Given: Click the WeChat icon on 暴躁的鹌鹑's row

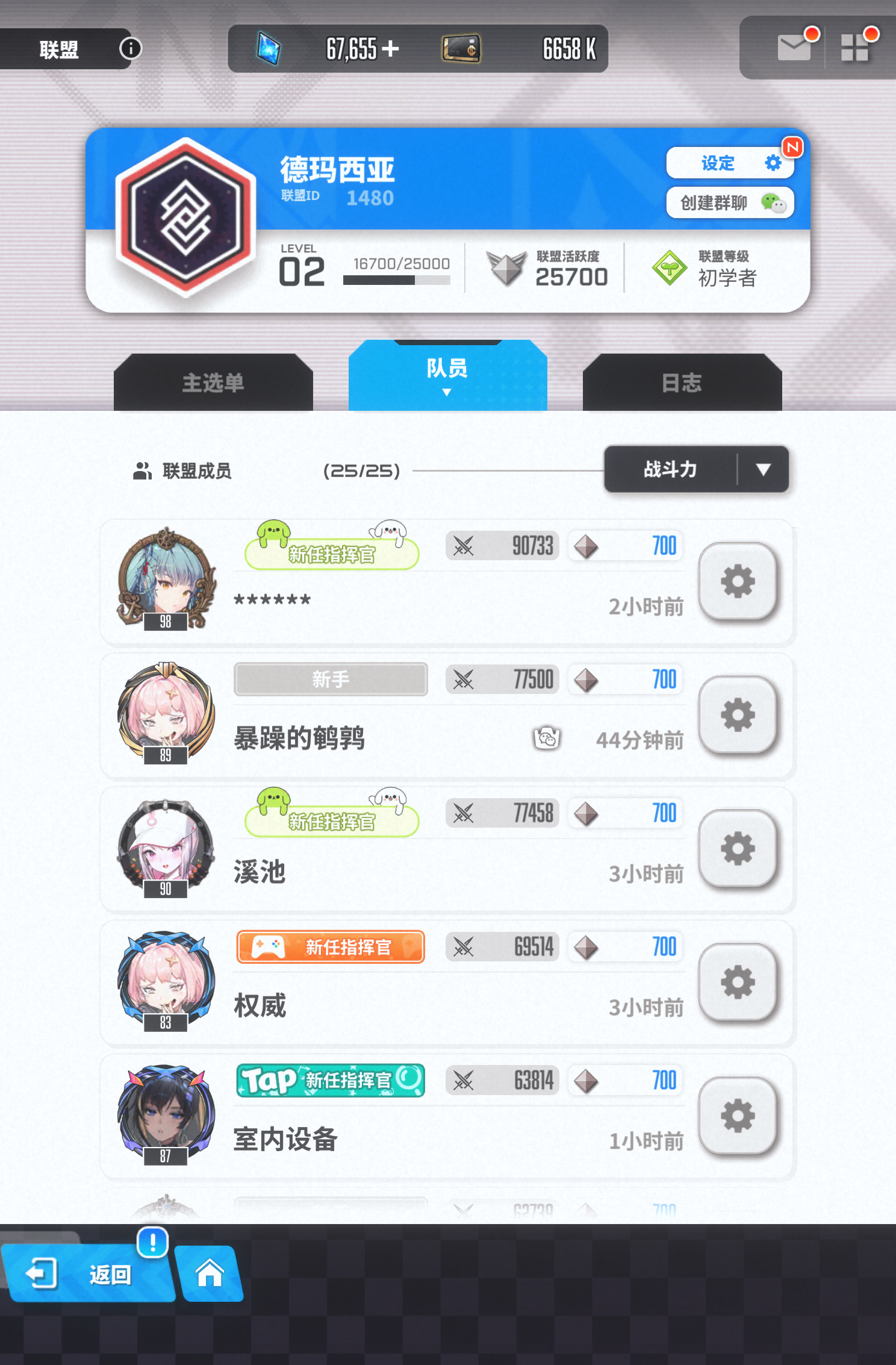Looking at the screenshot, I should pos(547,737).
